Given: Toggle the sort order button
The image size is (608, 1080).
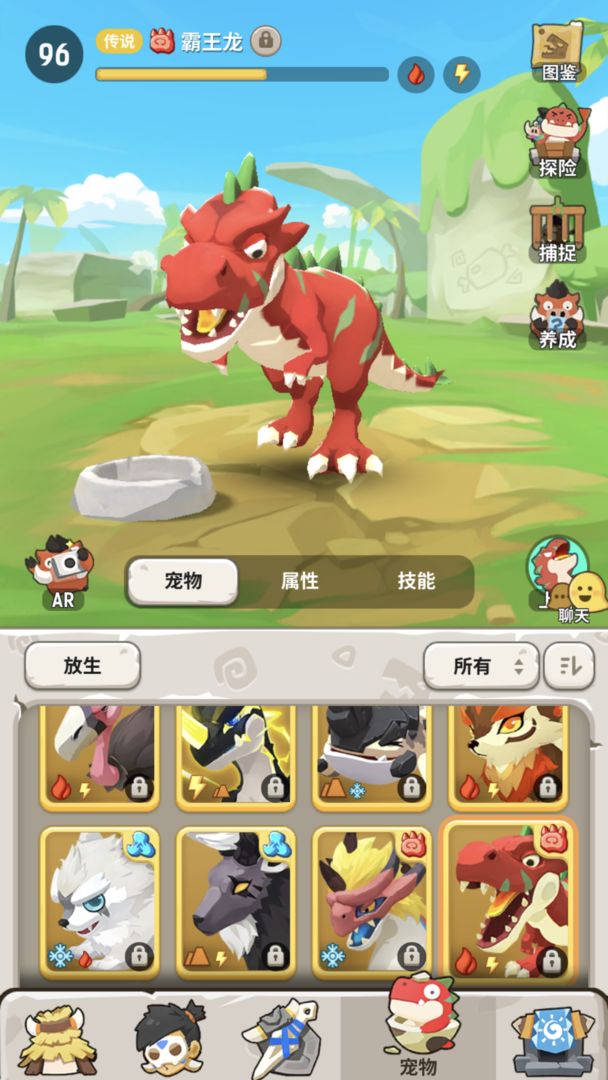Looking at the screenshot, I should tap(568, 666).
